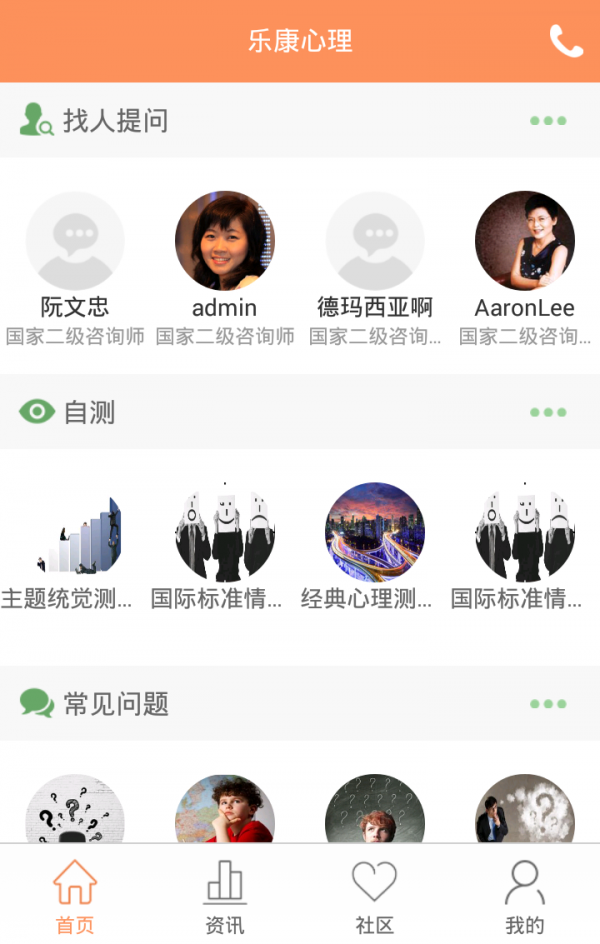This screenshot has height=944, width=600.
Task: Tap the phone call icon
Action: (x=566, y=41)
